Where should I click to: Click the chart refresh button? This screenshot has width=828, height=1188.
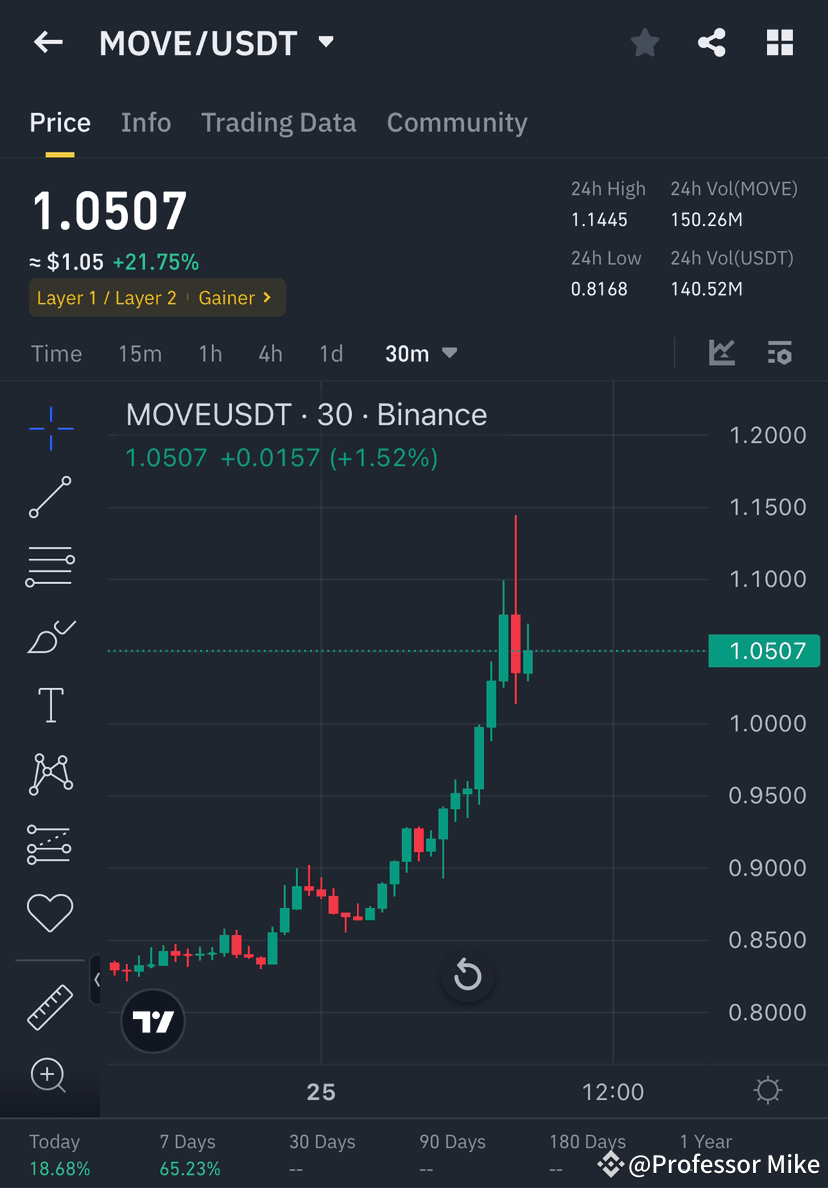click(x=468, y=975)
